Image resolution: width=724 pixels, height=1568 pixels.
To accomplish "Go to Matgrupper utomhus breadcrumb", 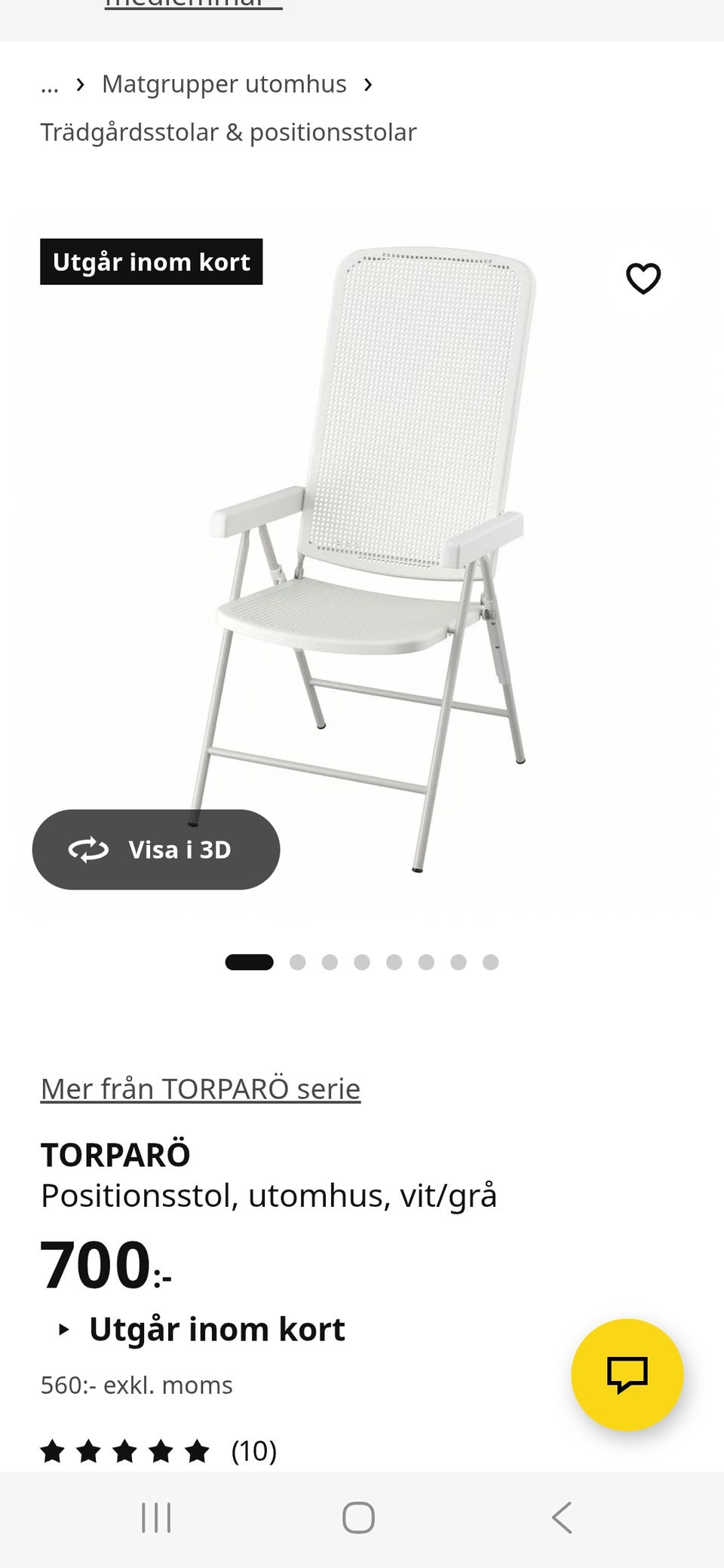I will [224, 84].
